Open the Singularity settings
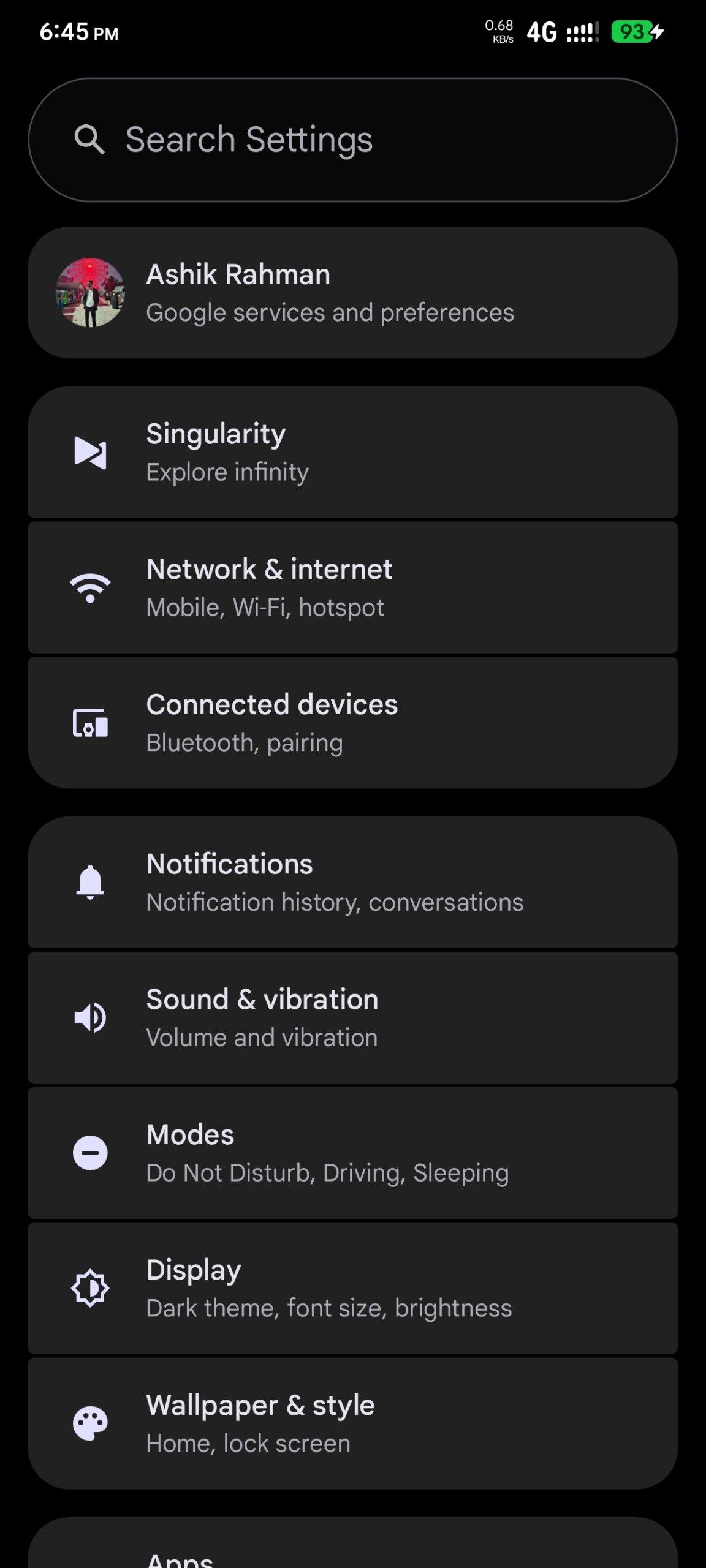Image resolution: width=706 pixels, height=1568 pixels. pyautogui.click(x=352, y=453)
